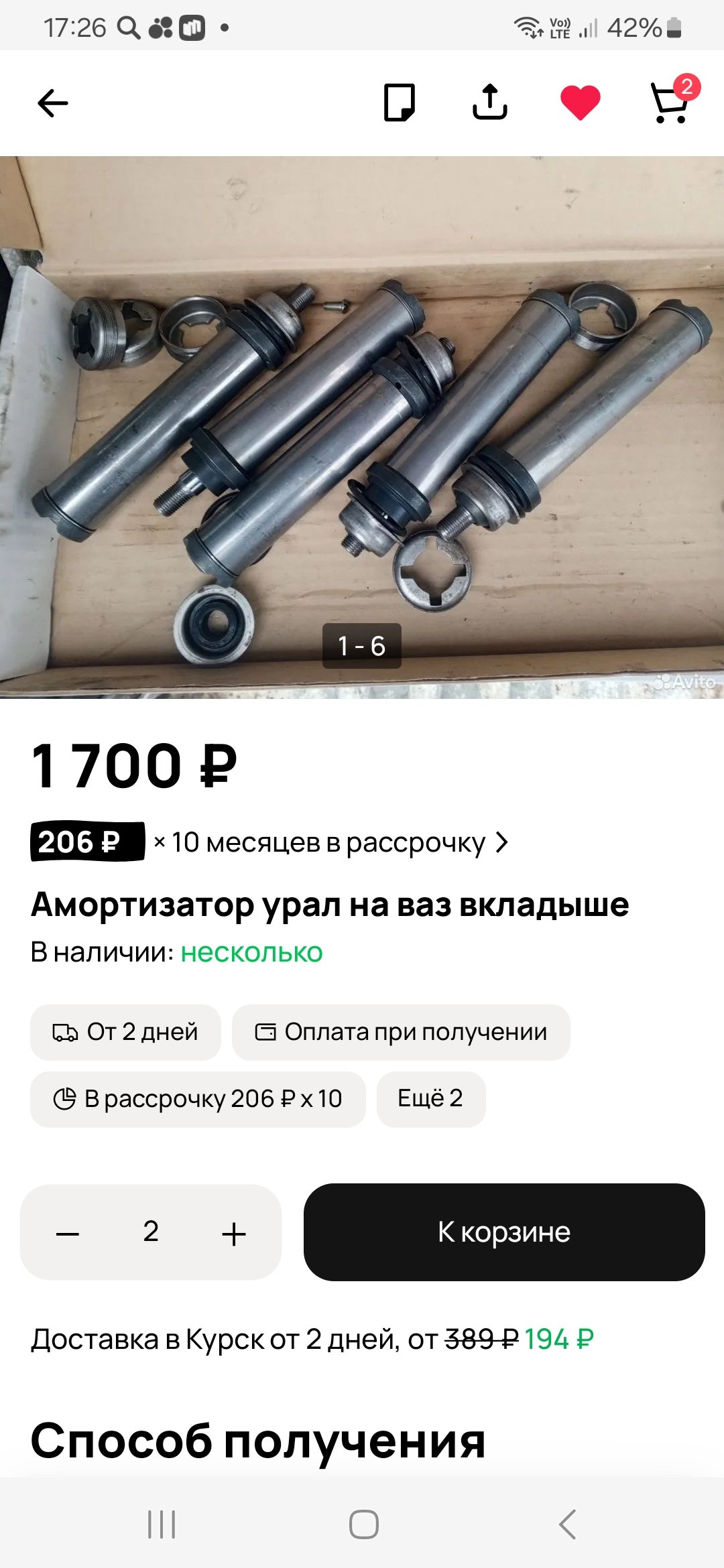Screen dimensions: 724x1568
Task: Increase item quantity with plus
Action: tap(234, 1233)
